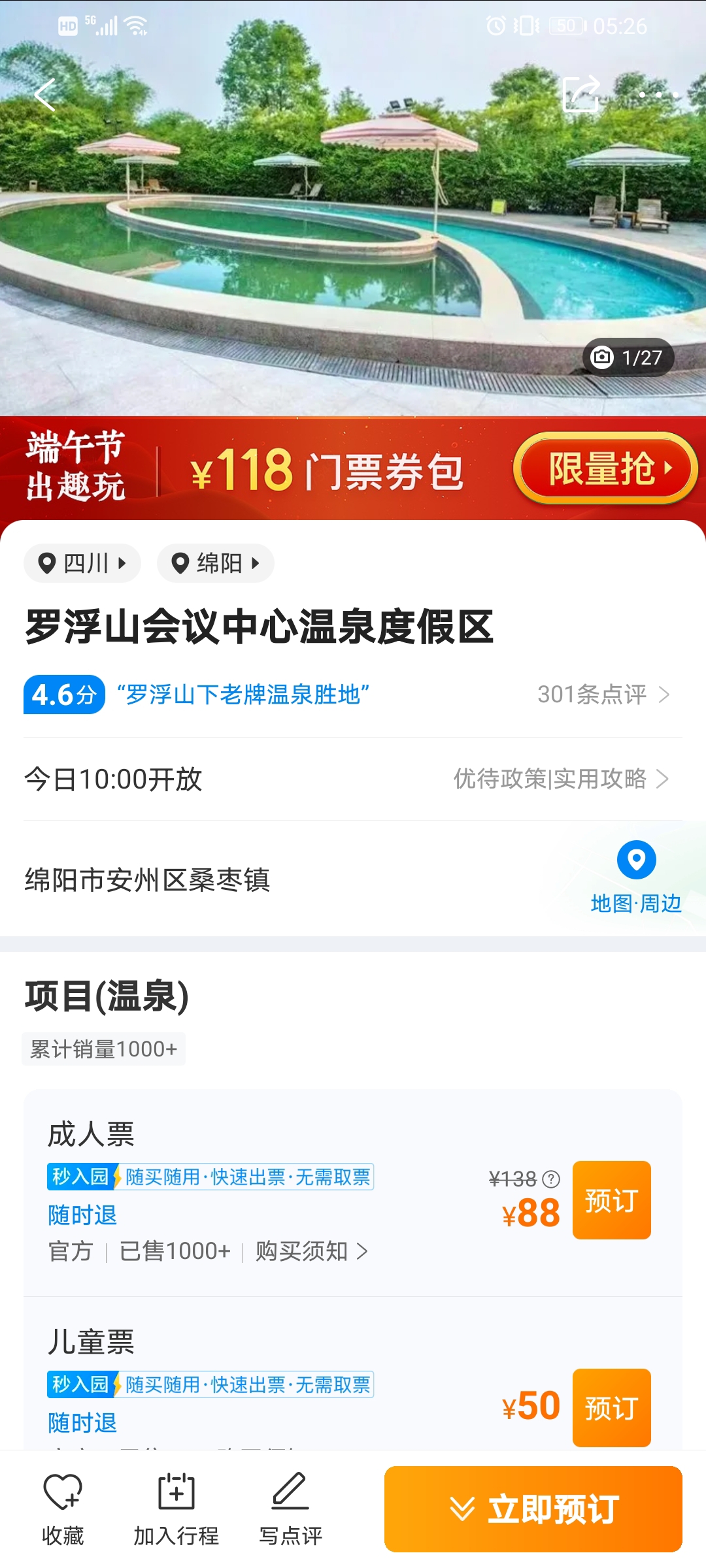Tap the 立即预订 button

coord(533,1509)
